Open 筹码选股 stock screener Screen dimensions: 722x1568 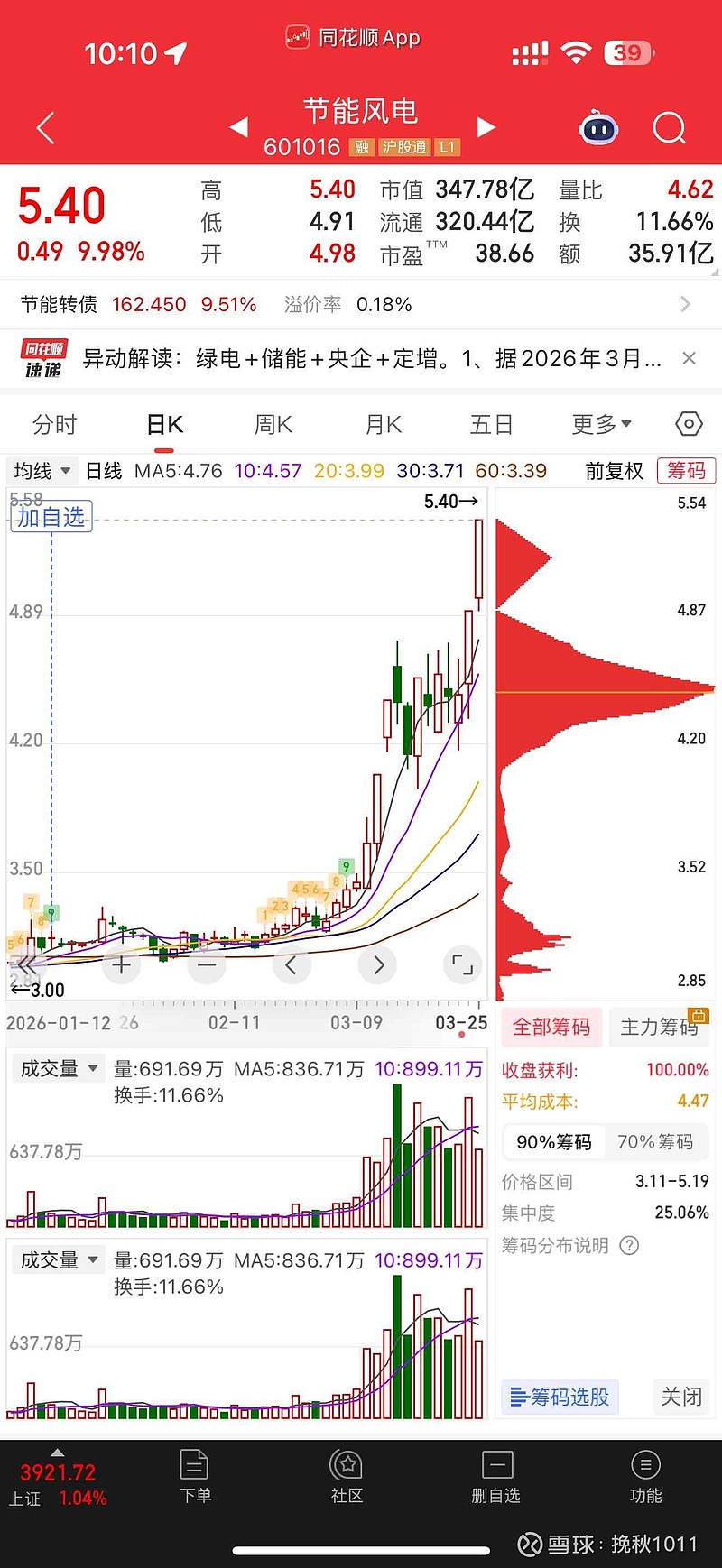click(x=560, y=1397)
